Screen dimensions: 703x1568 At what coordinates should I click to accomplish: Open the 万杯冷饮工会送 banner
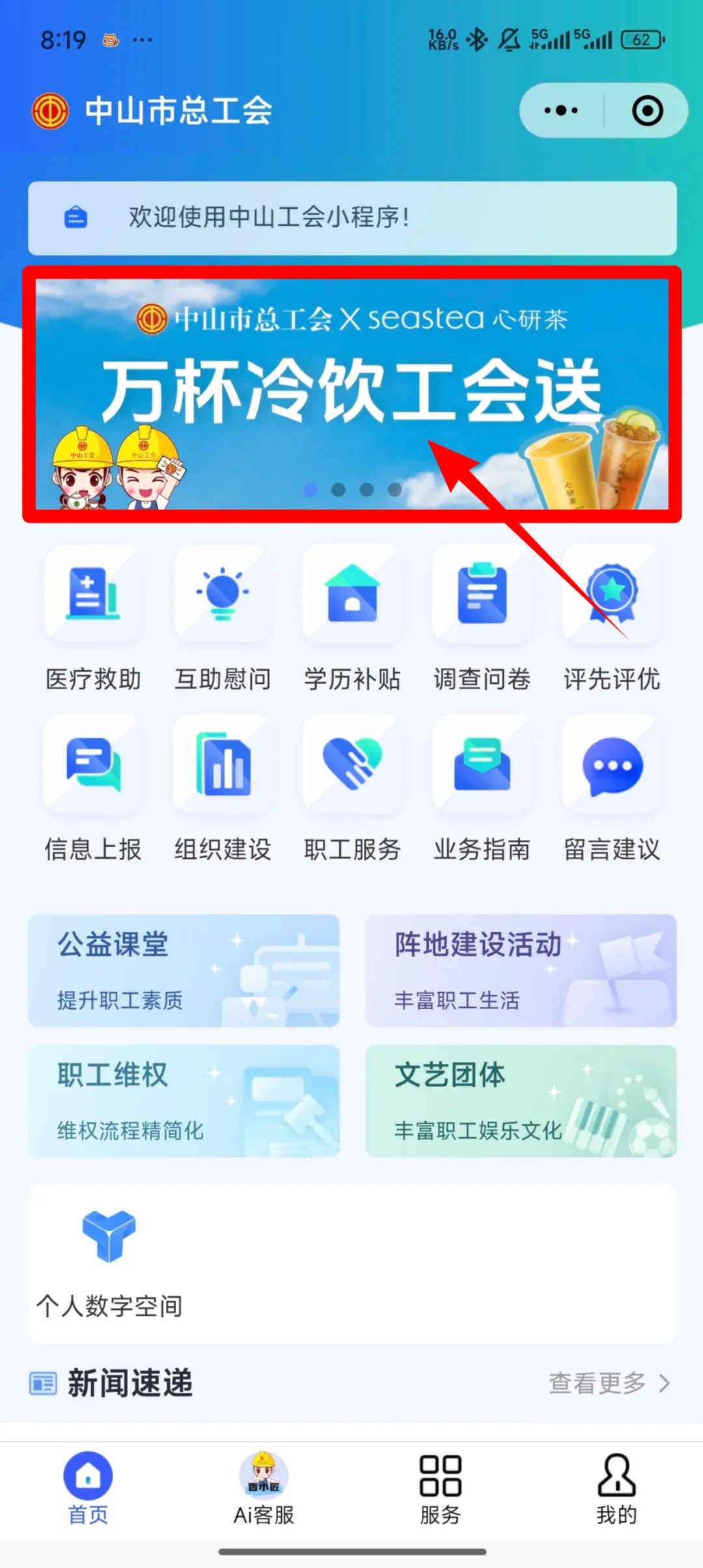coord(351,393)
